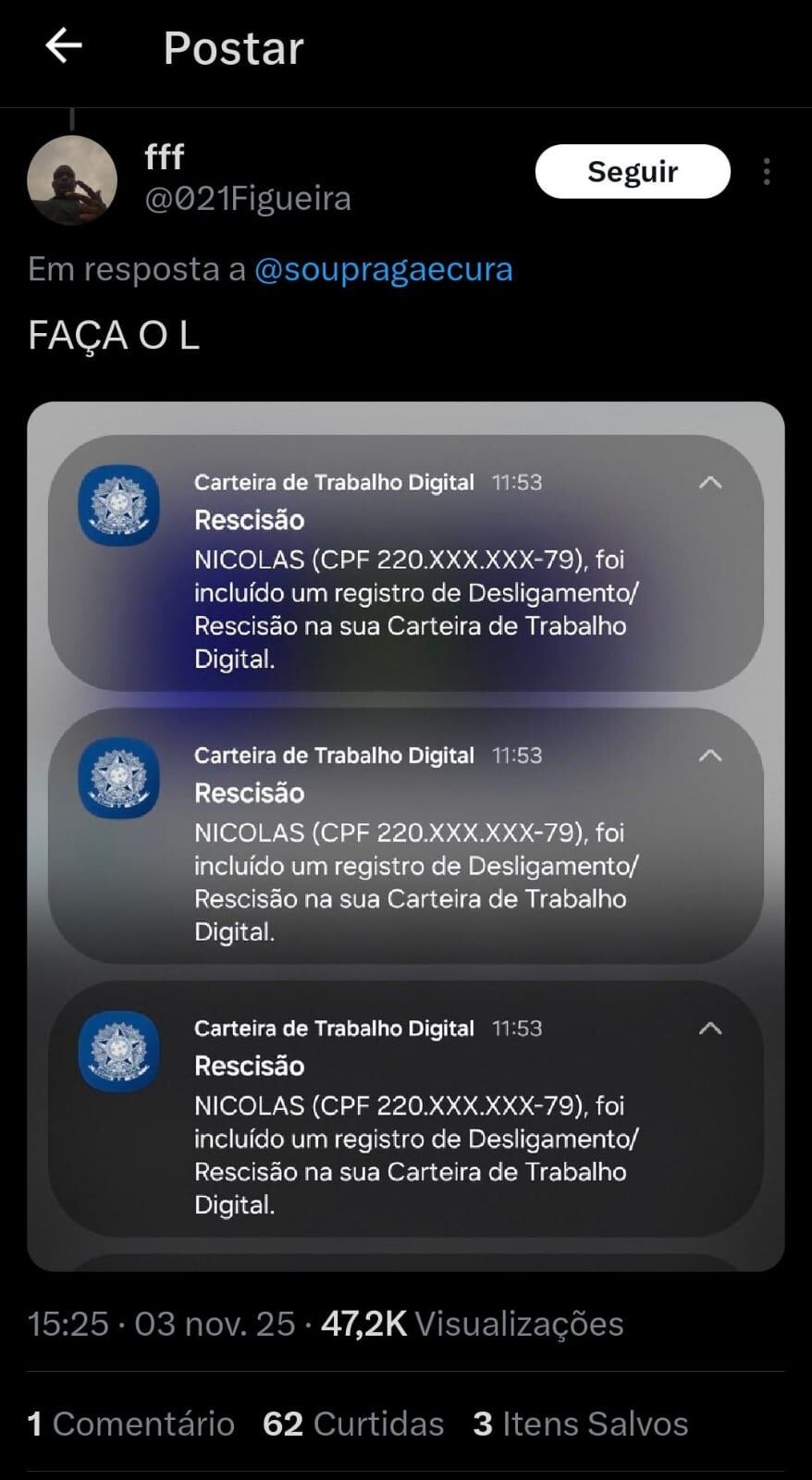This screenshot has height=1480, width=812.
Task: View the attached notifications screenshot image
Action: pos(405,835)
